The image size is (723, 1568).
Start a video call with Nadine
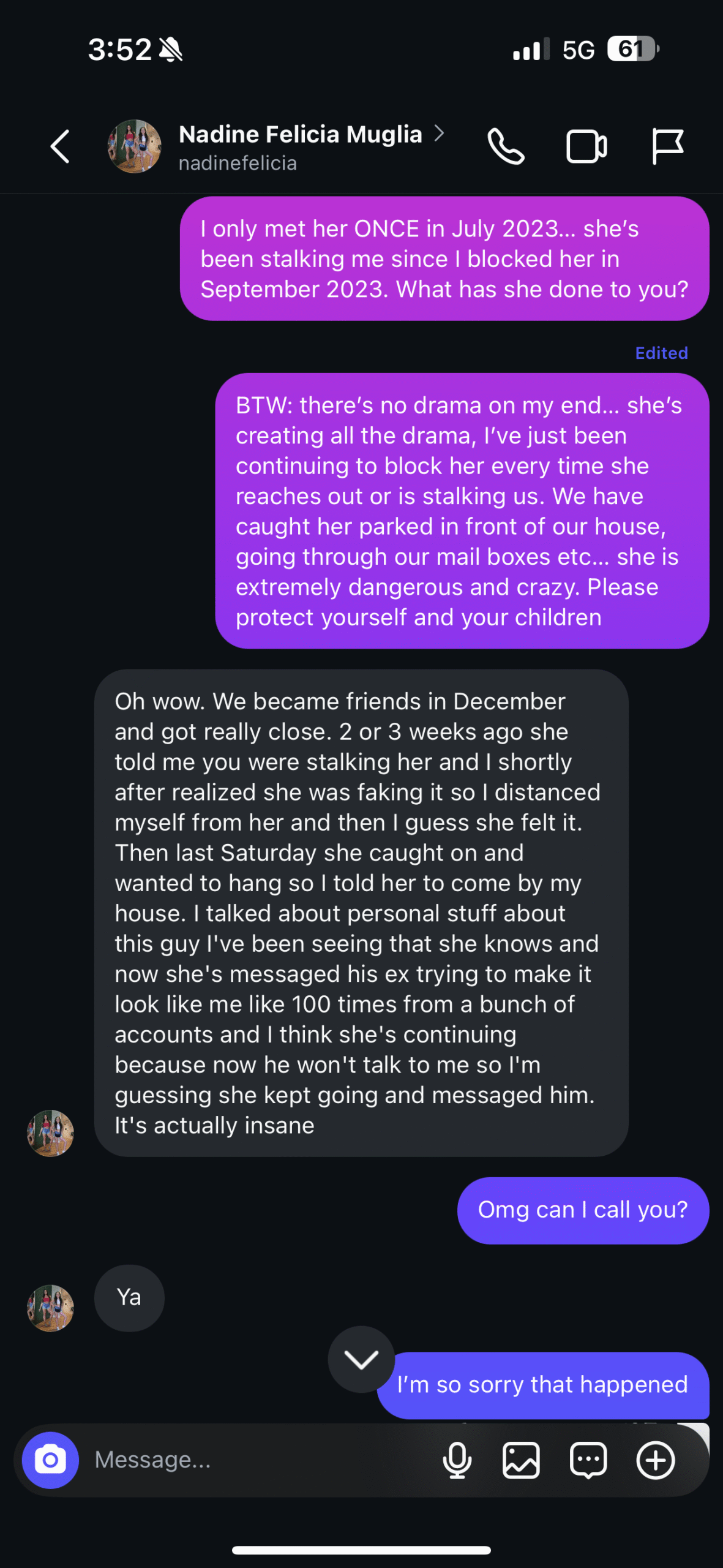[586, 146]
